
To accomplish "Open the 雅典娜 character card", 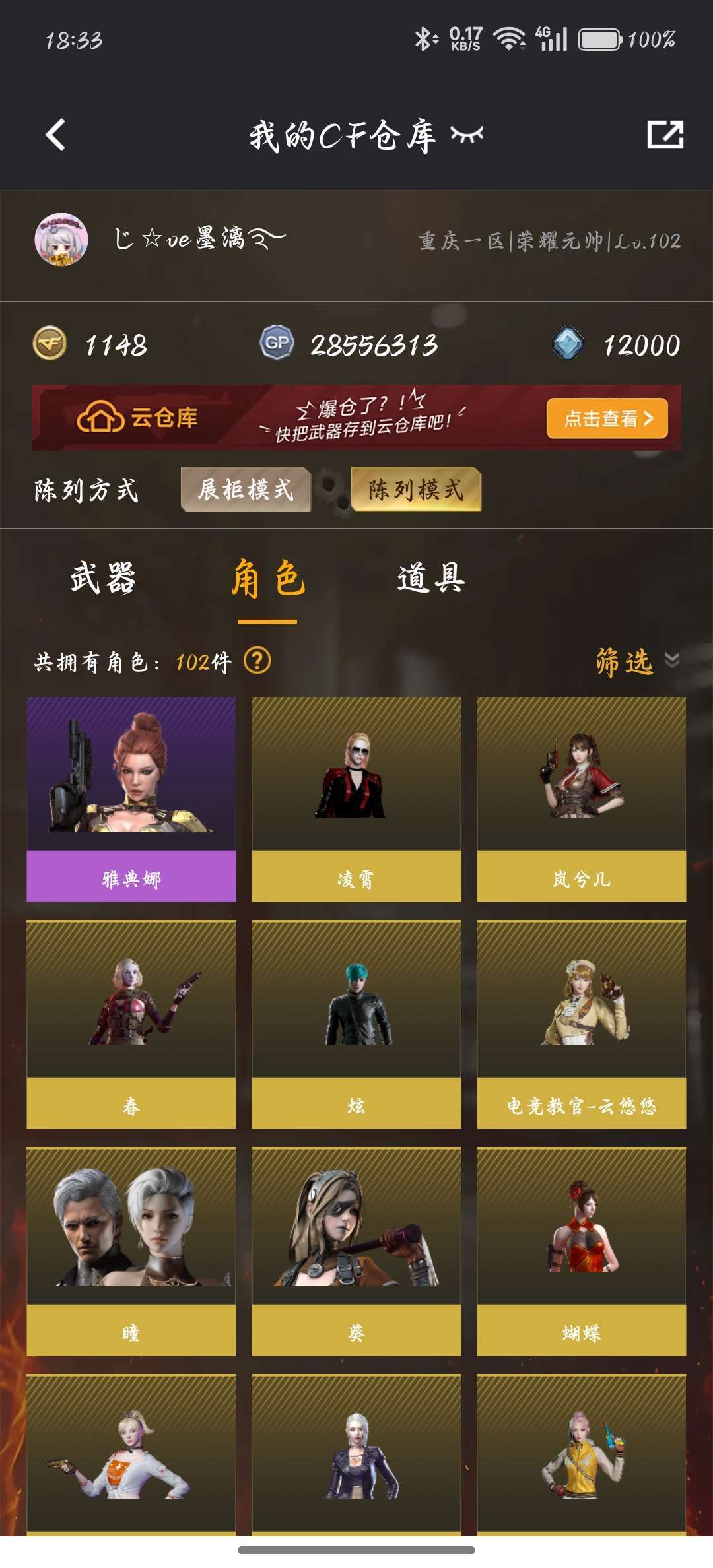I will coord(131,799).
